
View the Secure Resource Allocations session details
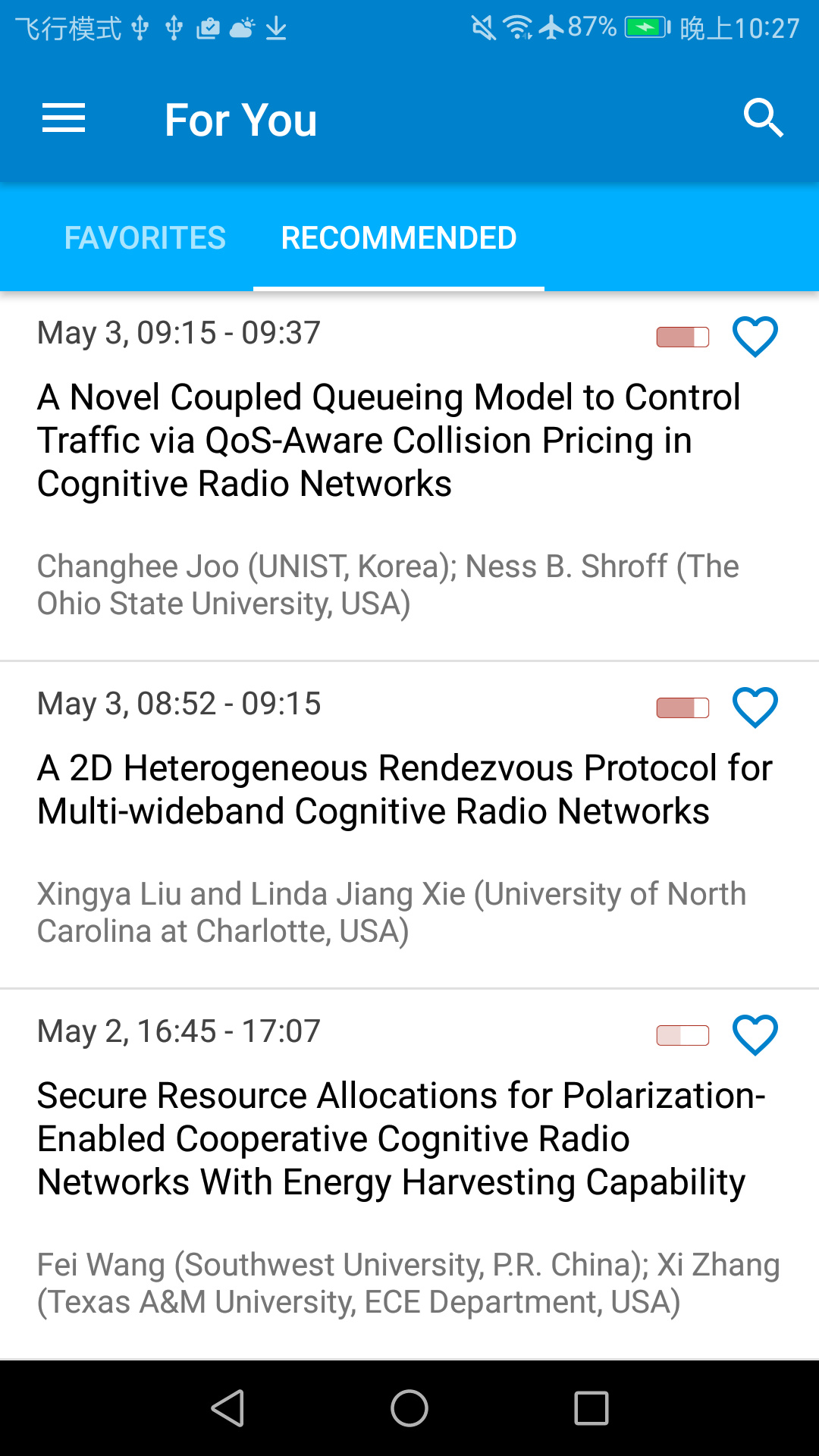point(401,1139)
